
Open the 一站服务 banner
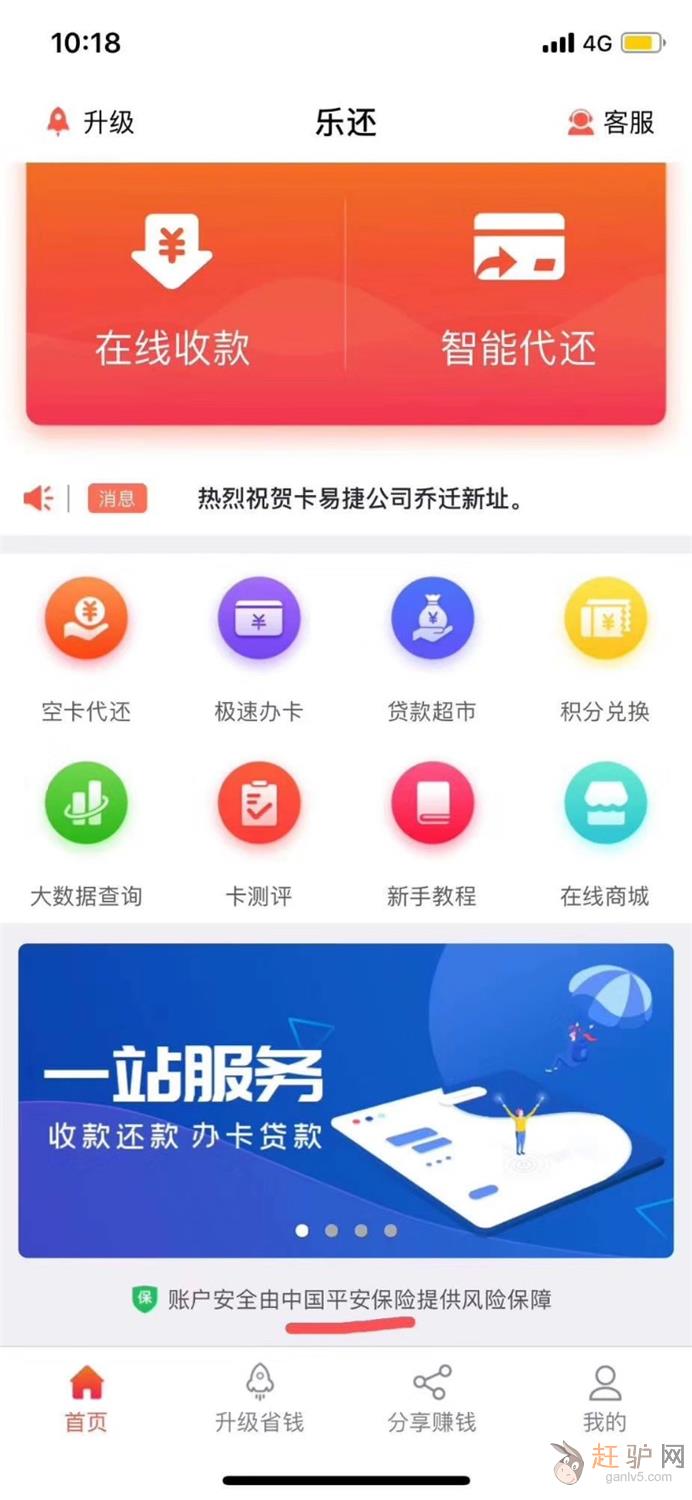[346, 1100]
